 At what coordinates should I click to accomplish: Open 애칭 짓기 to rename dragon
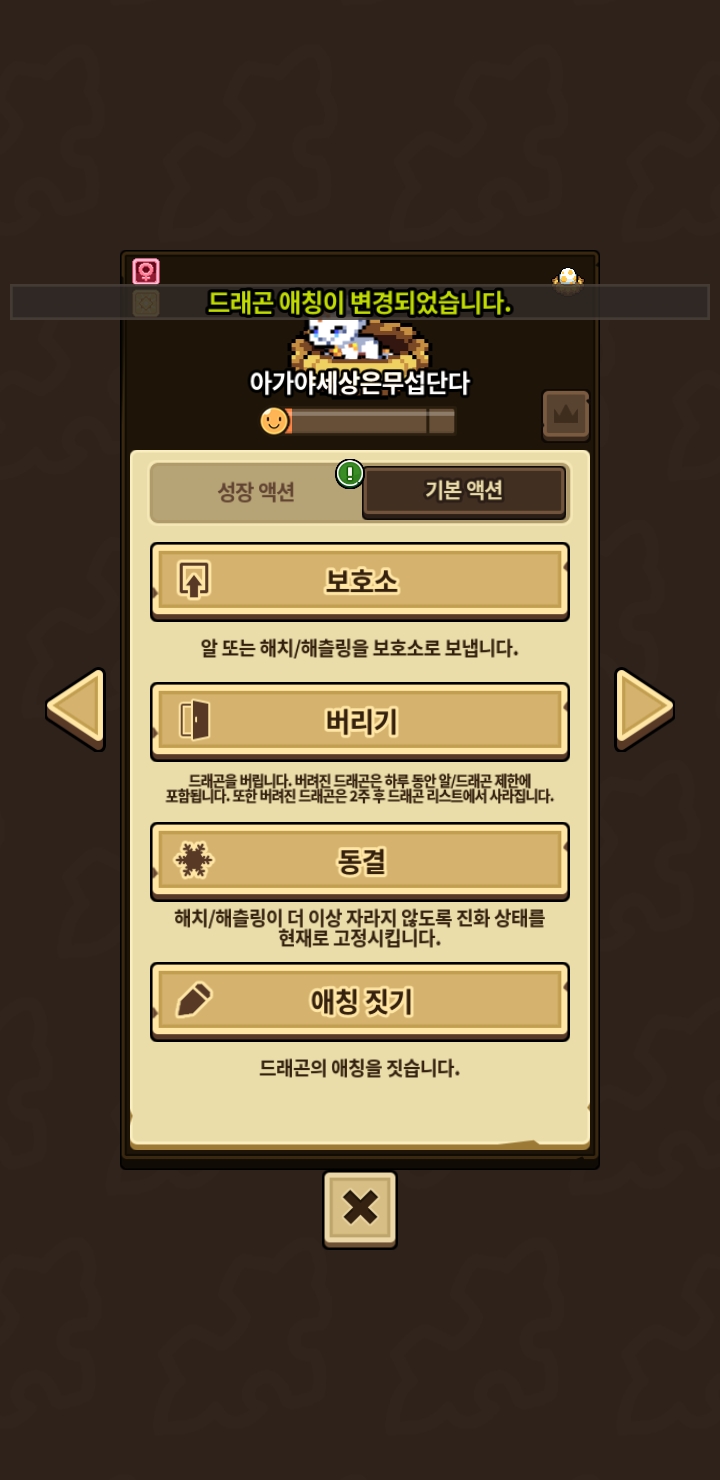[360, 1001]
